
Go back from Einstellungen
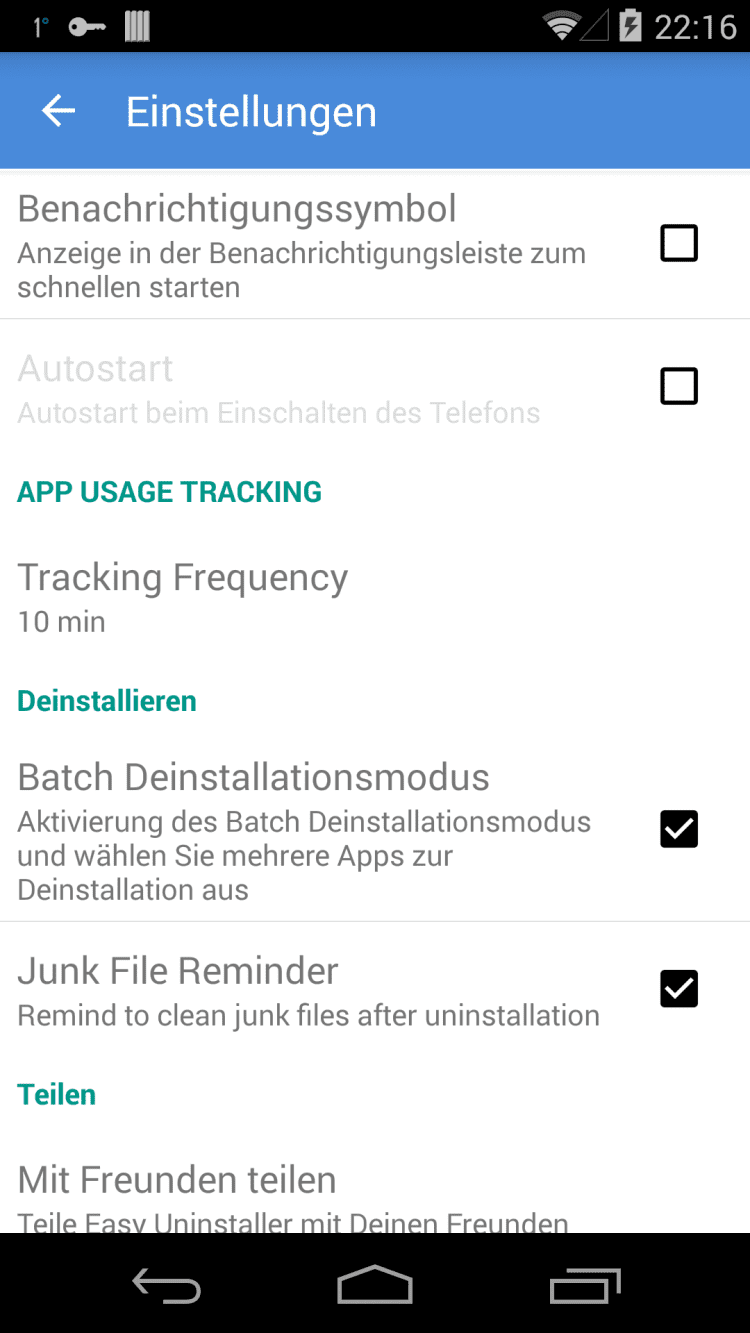(59, 111)
